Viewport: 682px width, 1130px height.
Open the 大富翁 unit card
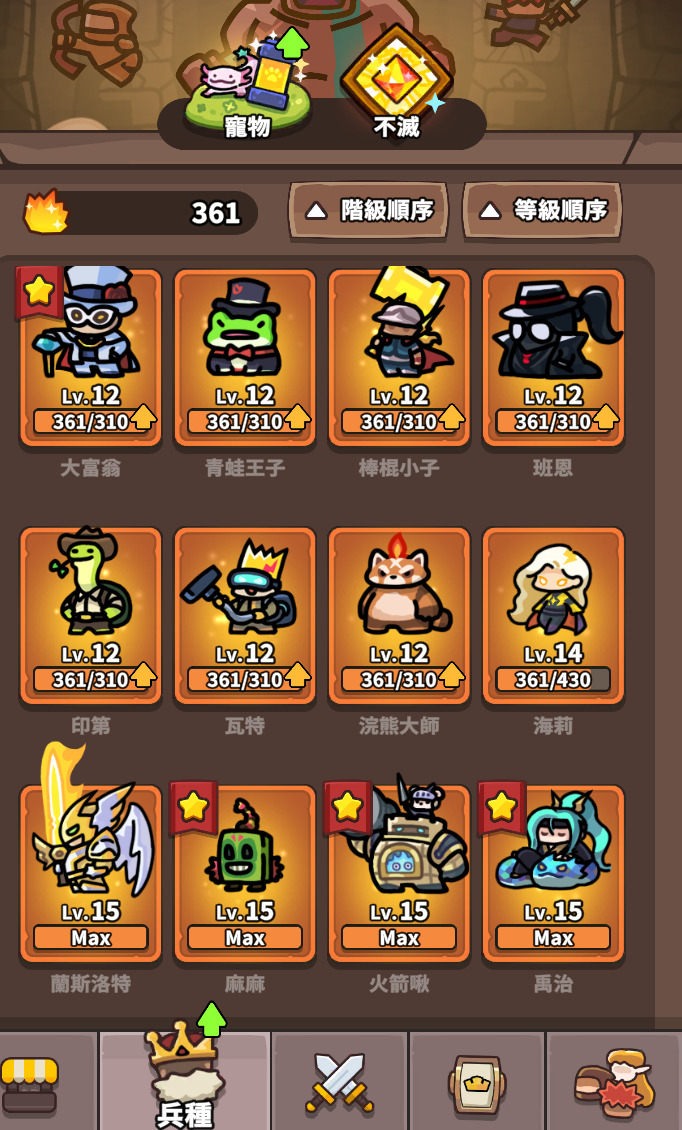tap(91, 356)
